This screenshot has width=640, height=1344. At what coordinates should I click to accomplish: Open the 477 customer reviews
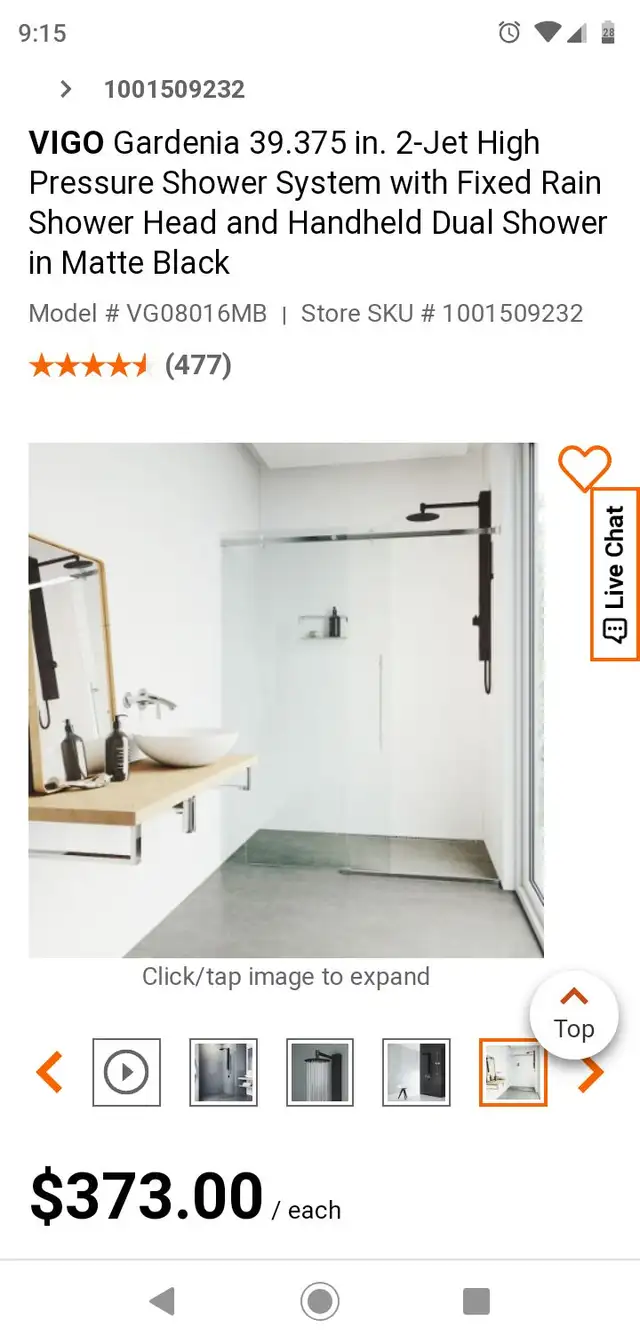[198, 365]
